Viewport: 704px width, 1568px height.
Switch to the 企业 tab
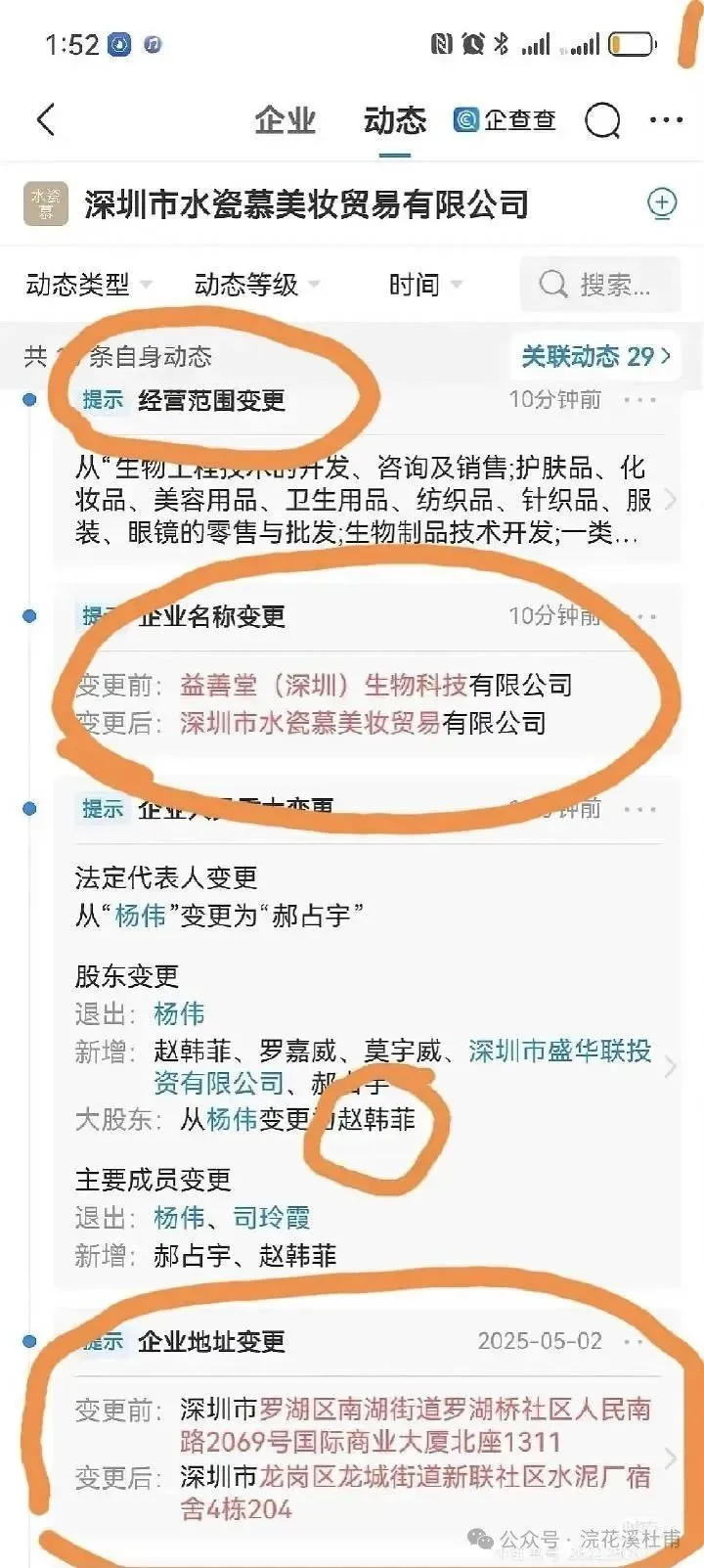[x=285, y=120]
